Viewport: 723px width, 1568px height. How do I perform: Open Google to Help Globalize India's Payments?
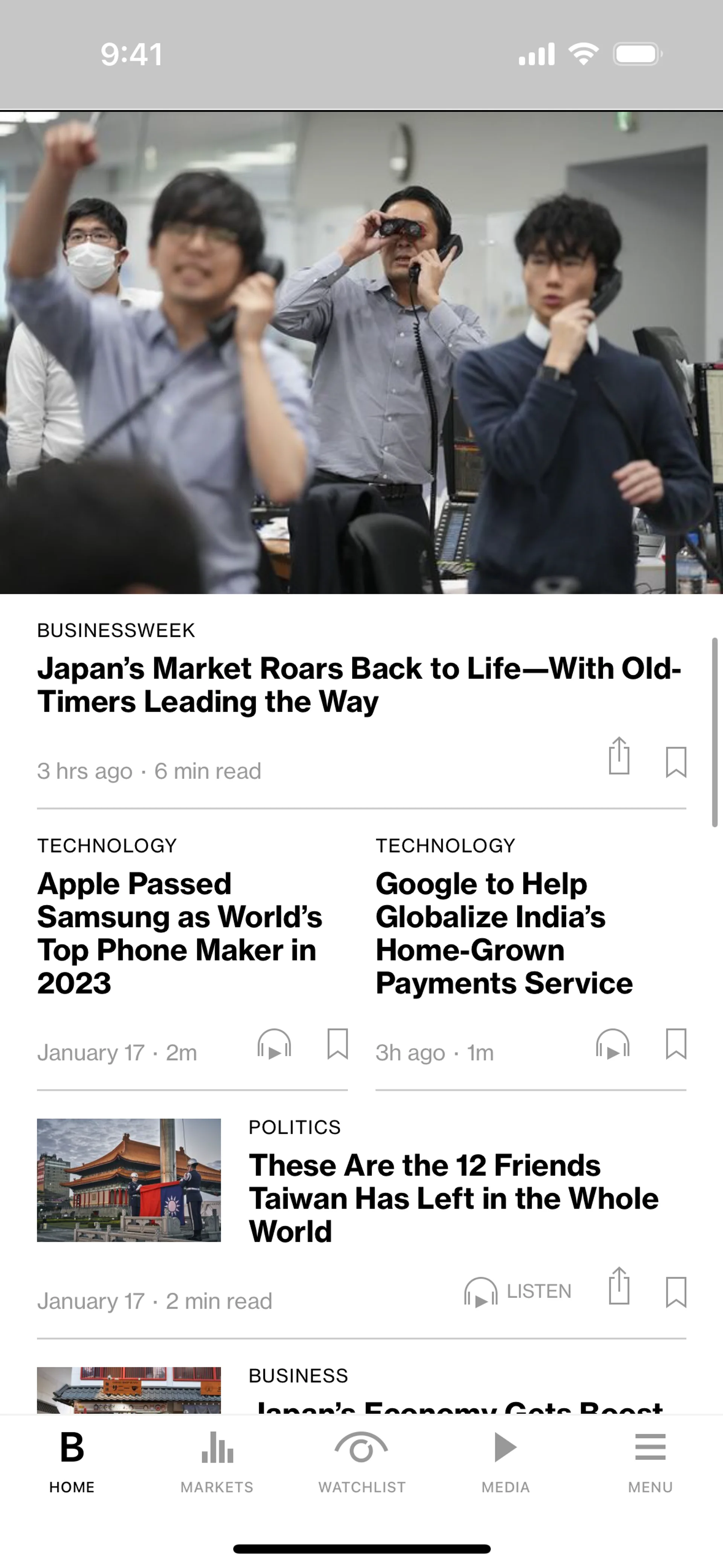click(504, 933)
